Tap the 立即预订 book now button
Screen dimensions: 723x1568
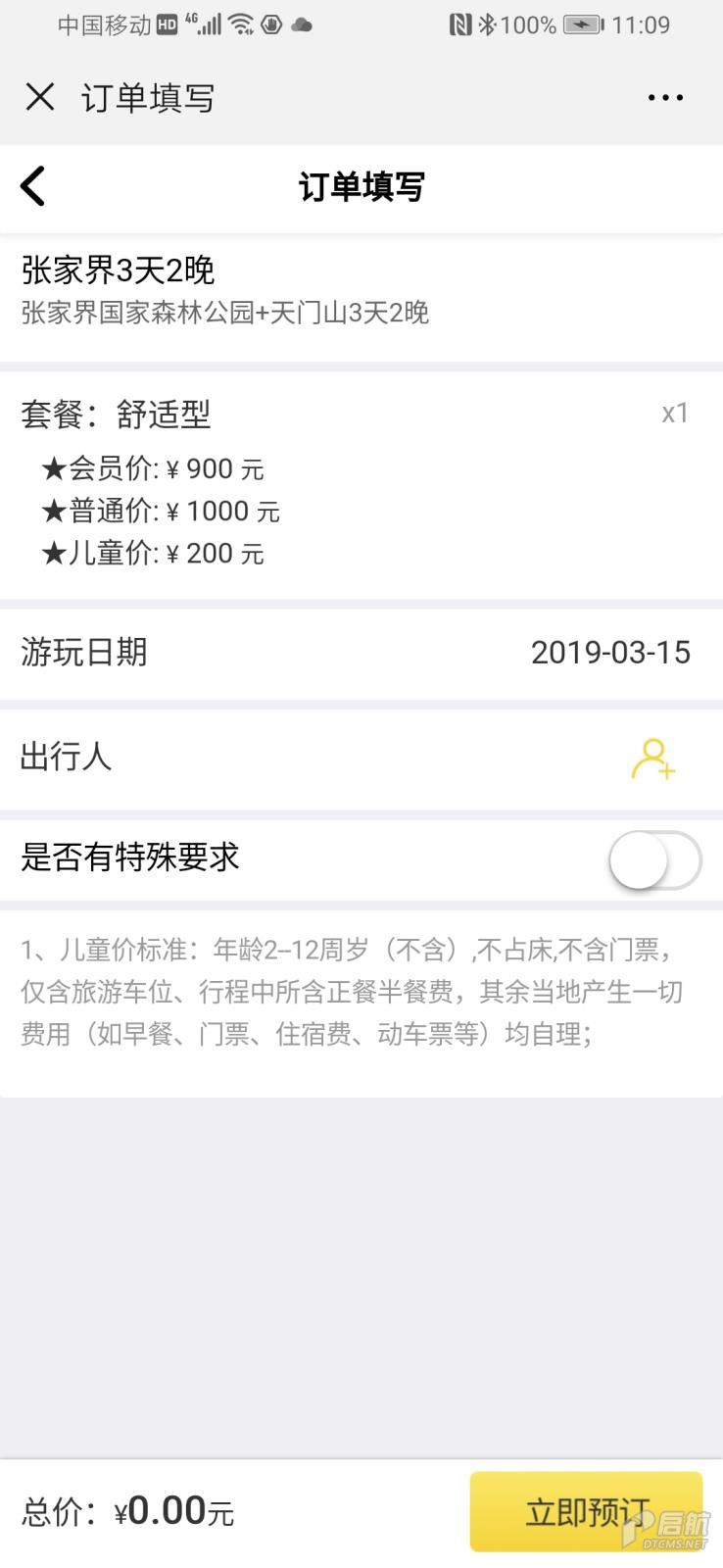coord(586,1511)
